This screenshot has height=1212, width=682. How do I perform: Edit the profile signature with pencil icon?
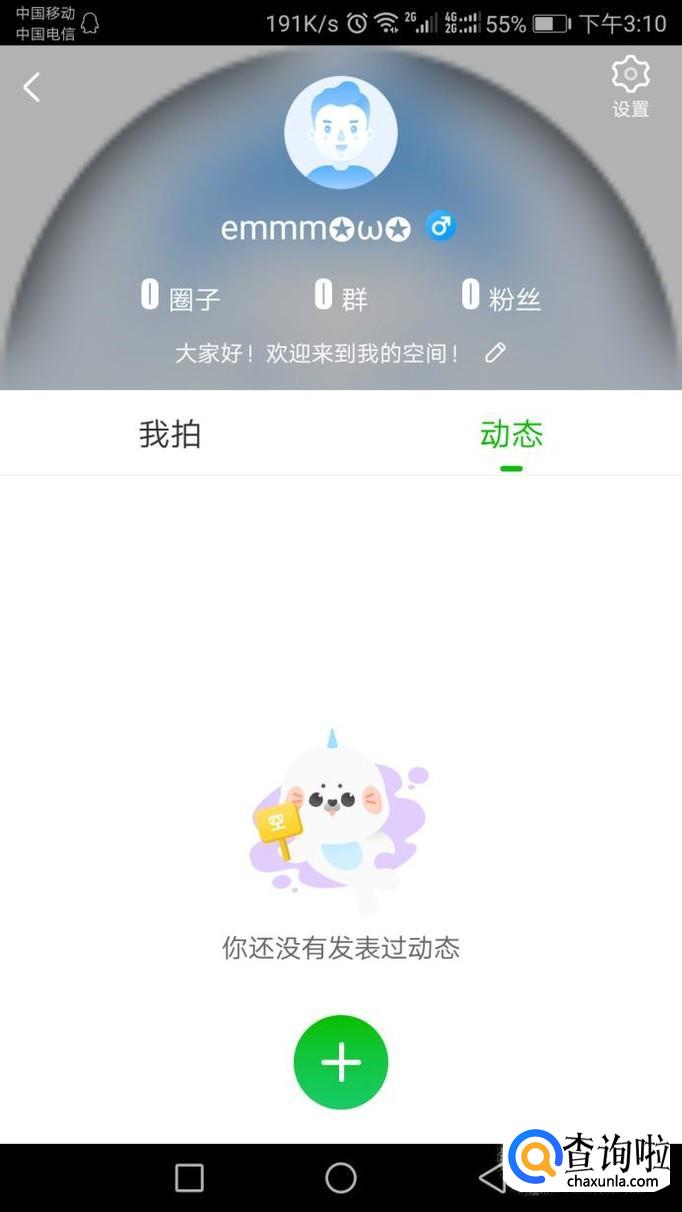point(495,353)
